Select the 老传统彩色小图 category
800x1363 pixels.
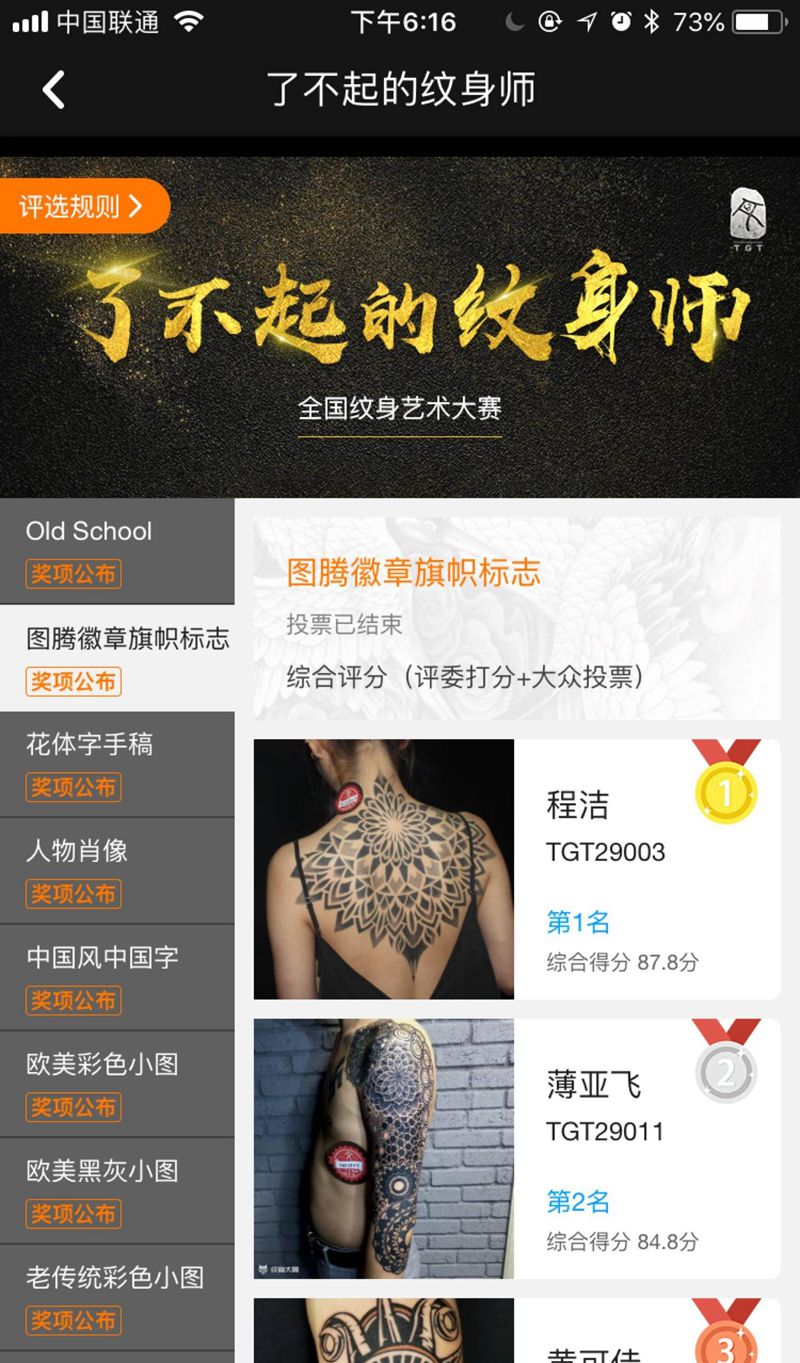pos(117,1297)
